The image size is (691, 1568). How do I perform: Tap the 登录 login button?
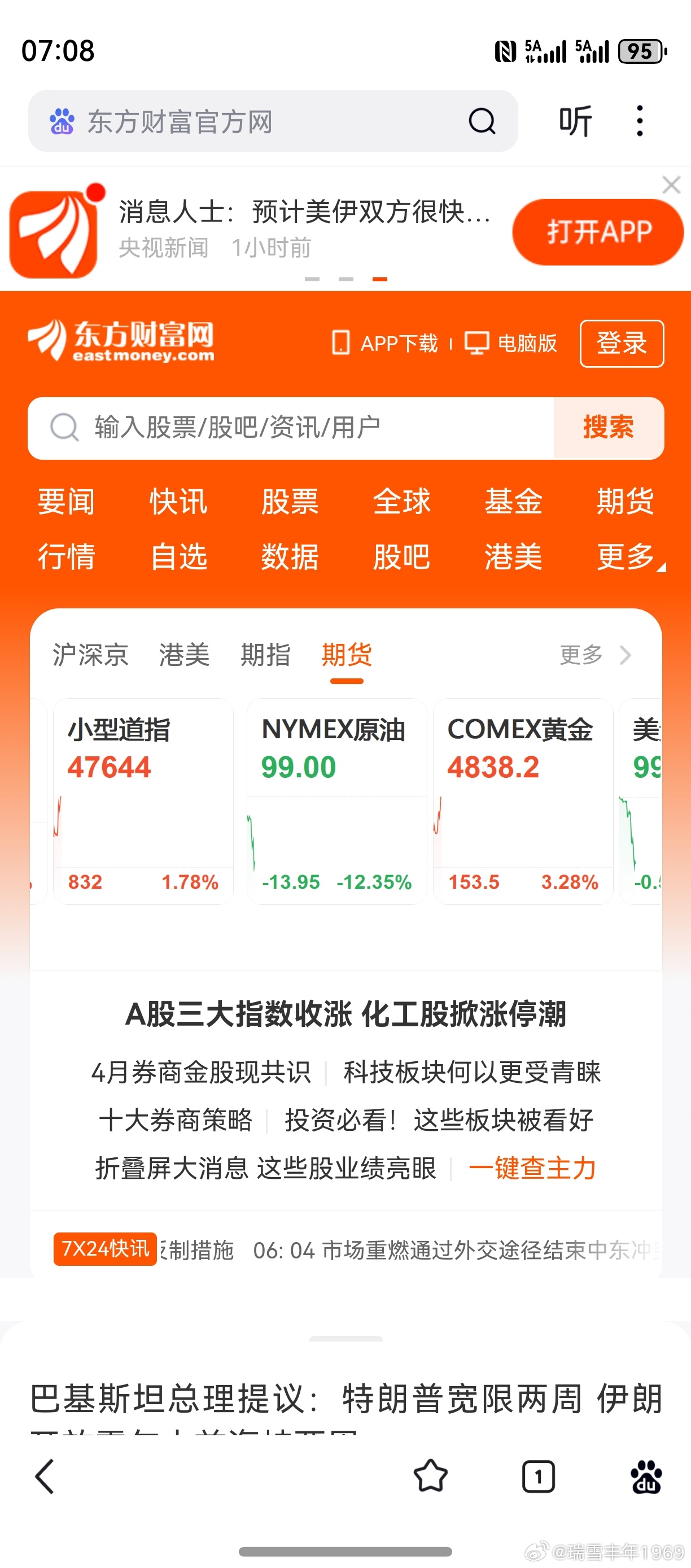point(621,343)
